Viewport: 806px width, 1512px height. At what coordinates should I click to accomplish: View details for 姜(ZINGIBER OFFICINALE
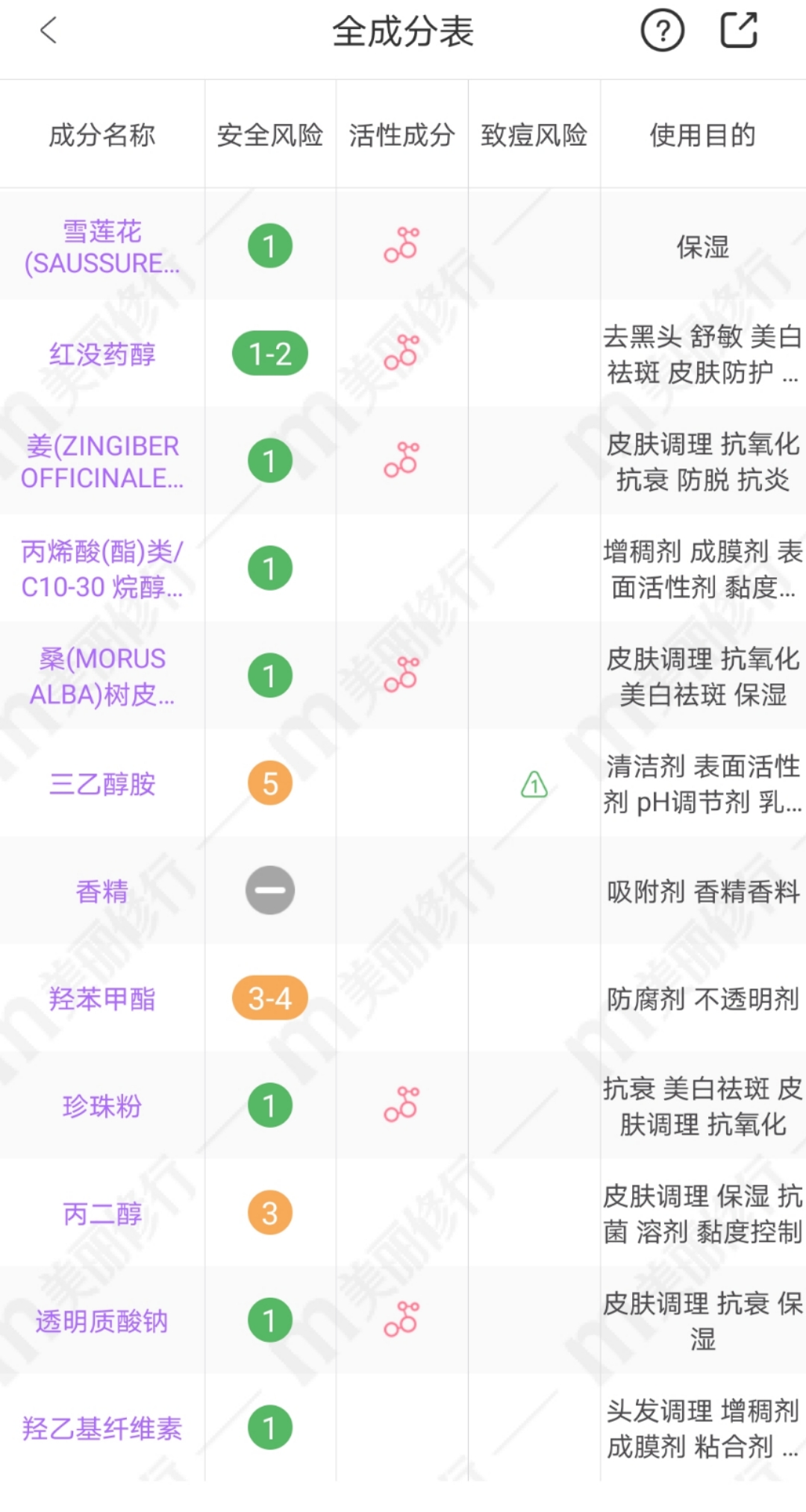pyautogui.click(x=102, y=462)
